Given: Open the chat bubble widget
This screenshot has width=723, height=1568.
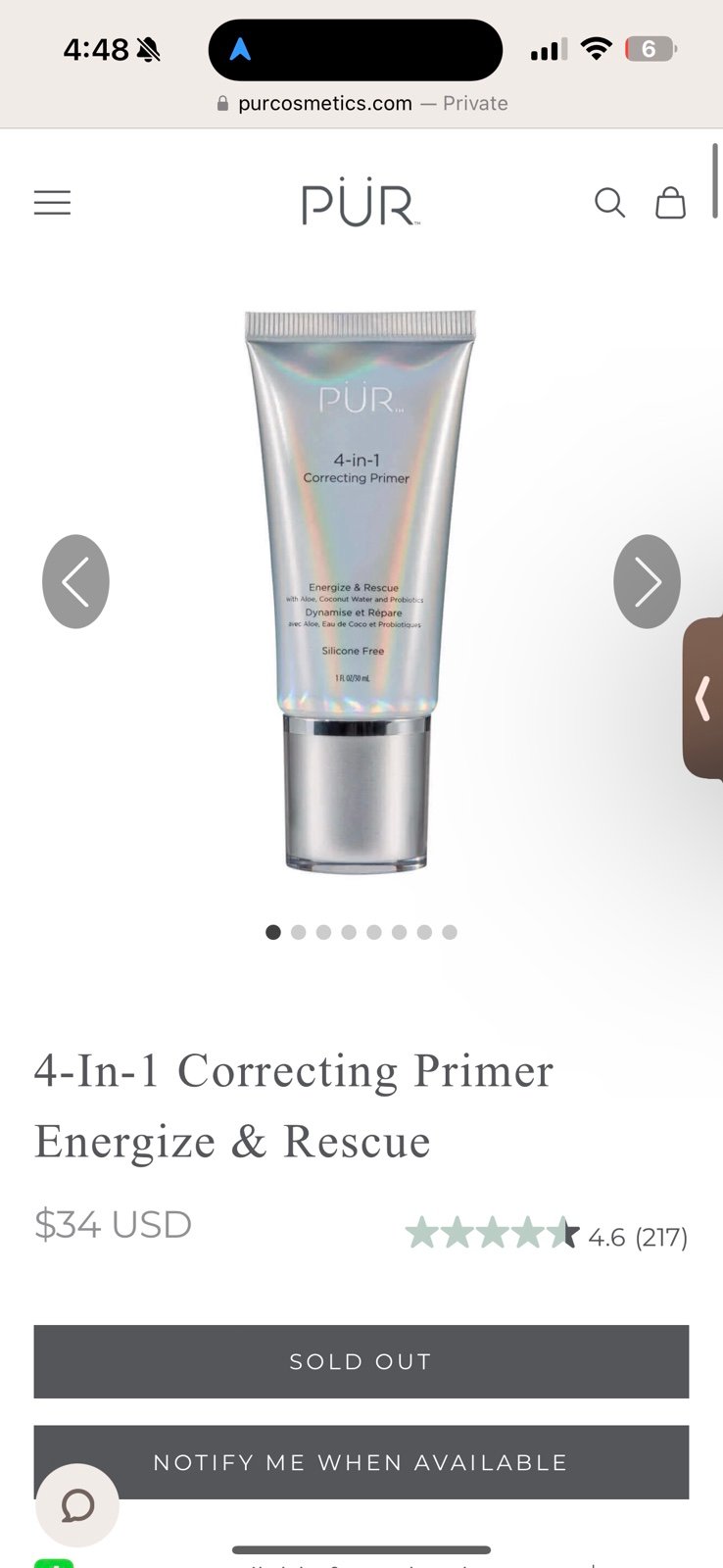Looking at the screenshot, I should click(77, 1505).
